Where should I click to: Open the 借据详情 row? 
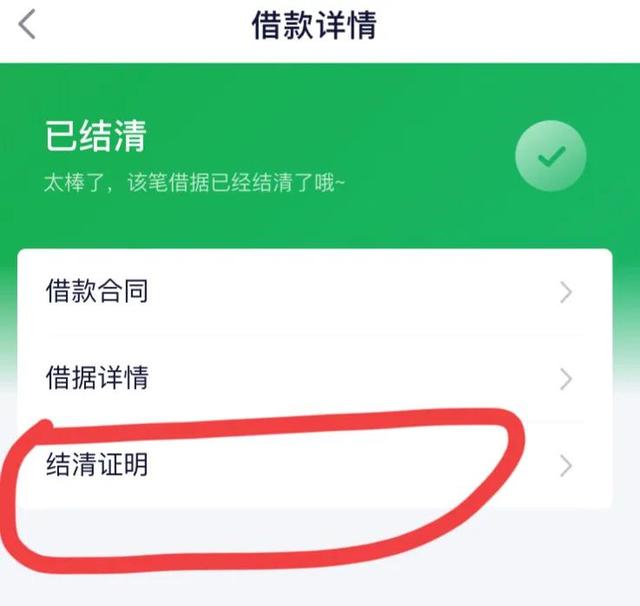pyautogui.click(x=313, y=378)
